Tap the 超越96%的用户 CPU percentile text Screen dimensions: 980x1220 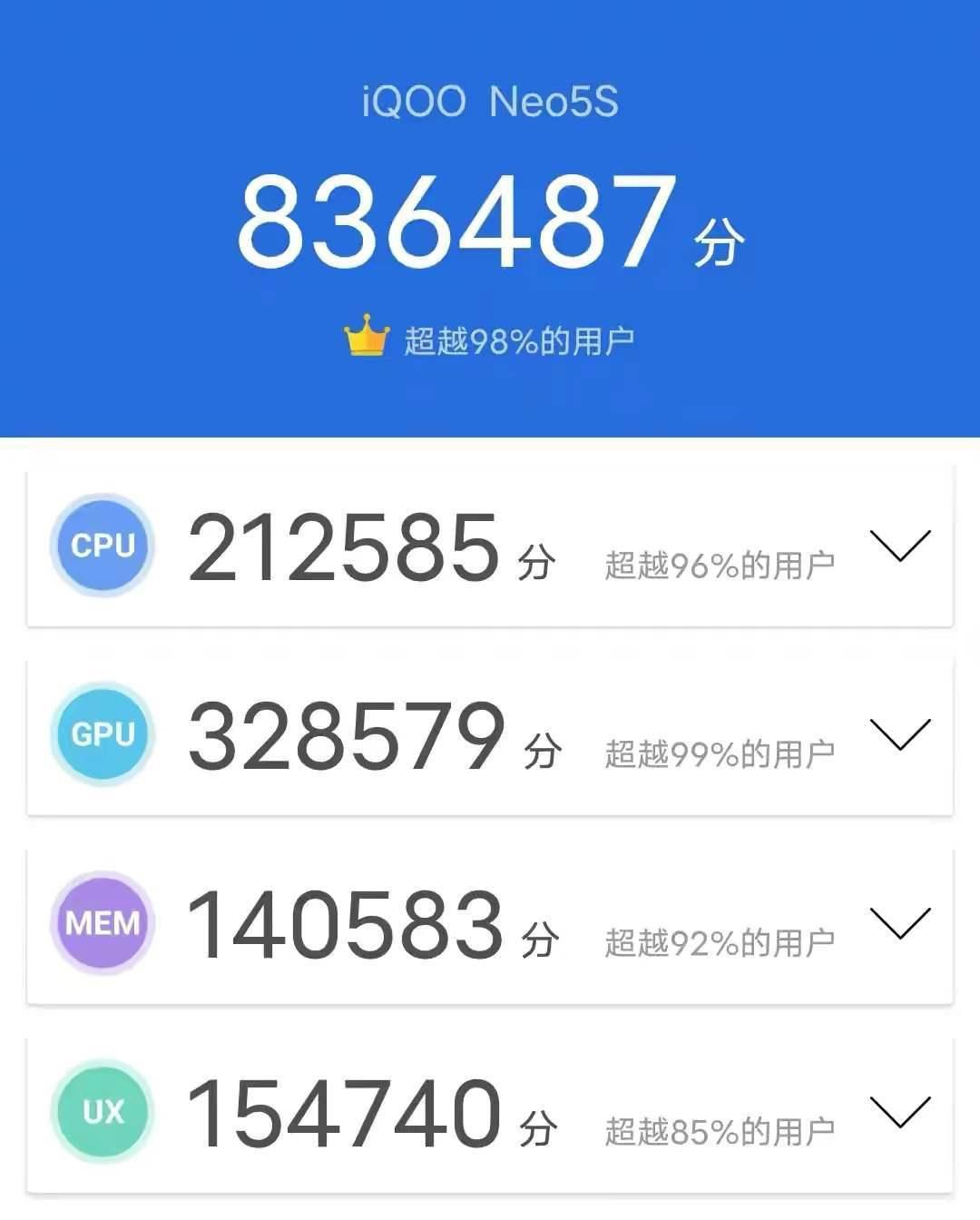[x=721, y=563]
